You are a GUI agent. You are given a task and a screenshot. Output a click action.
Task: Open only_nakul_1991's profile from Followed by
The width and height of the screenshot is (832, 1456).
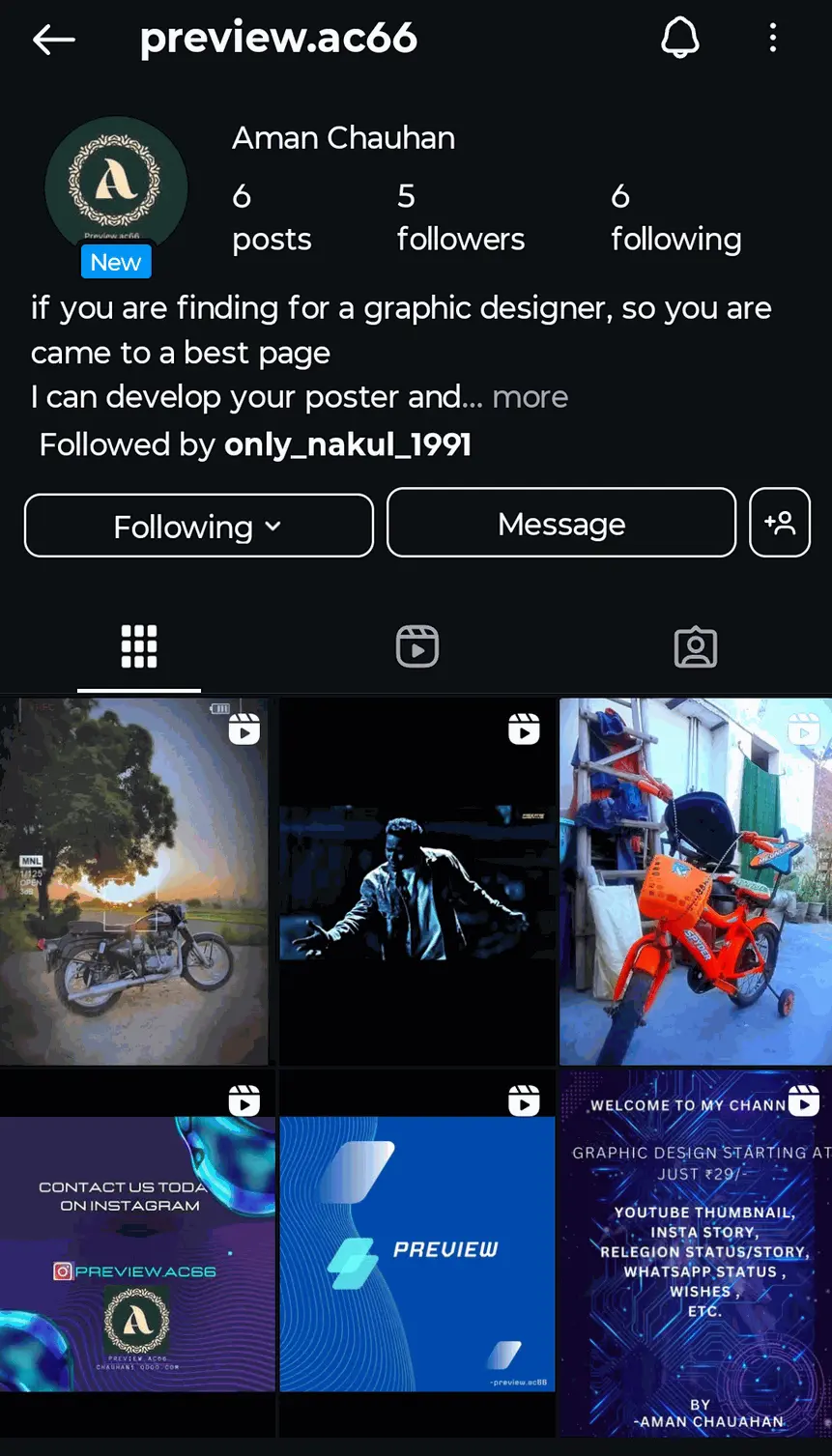click(347, 444)
